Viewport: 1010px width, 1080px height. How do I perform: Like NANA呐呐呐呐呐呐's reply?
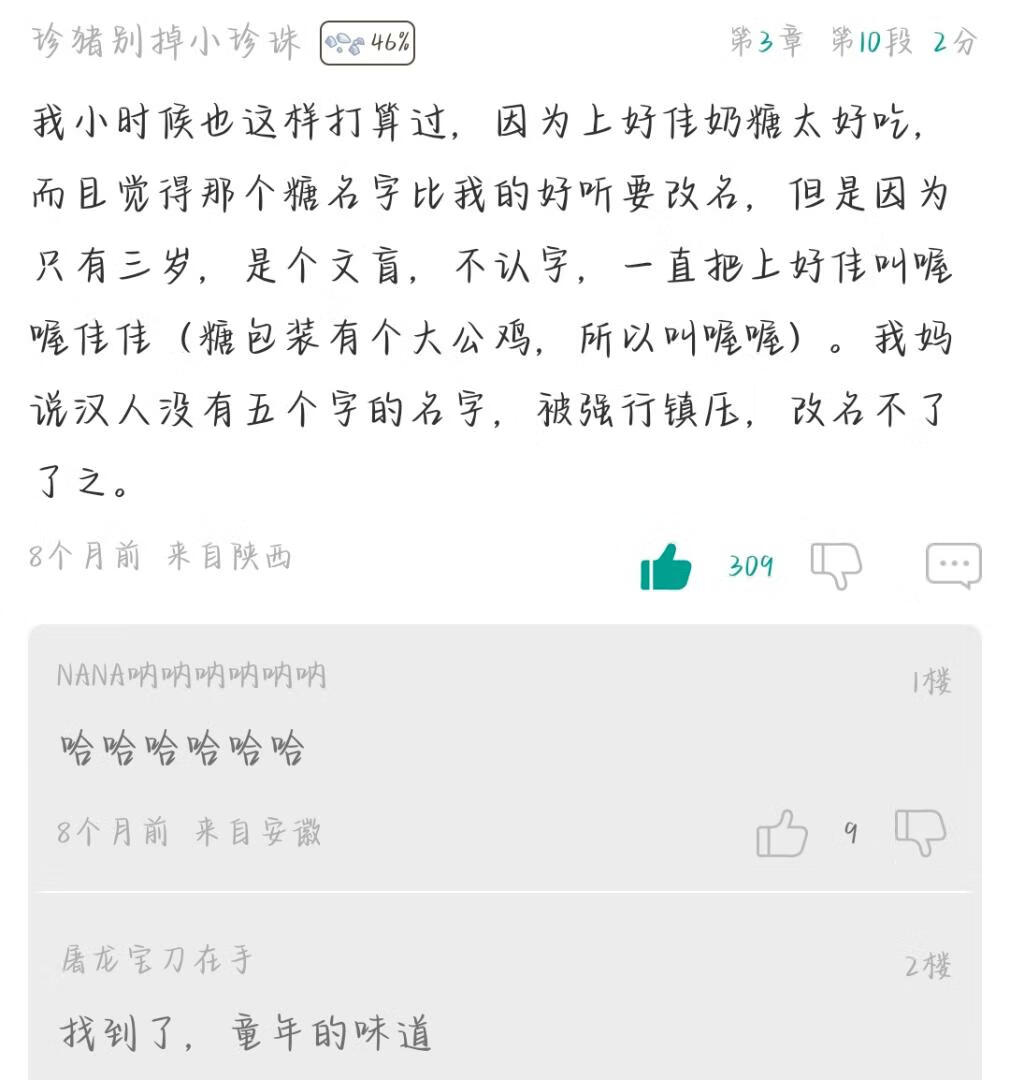781,833
